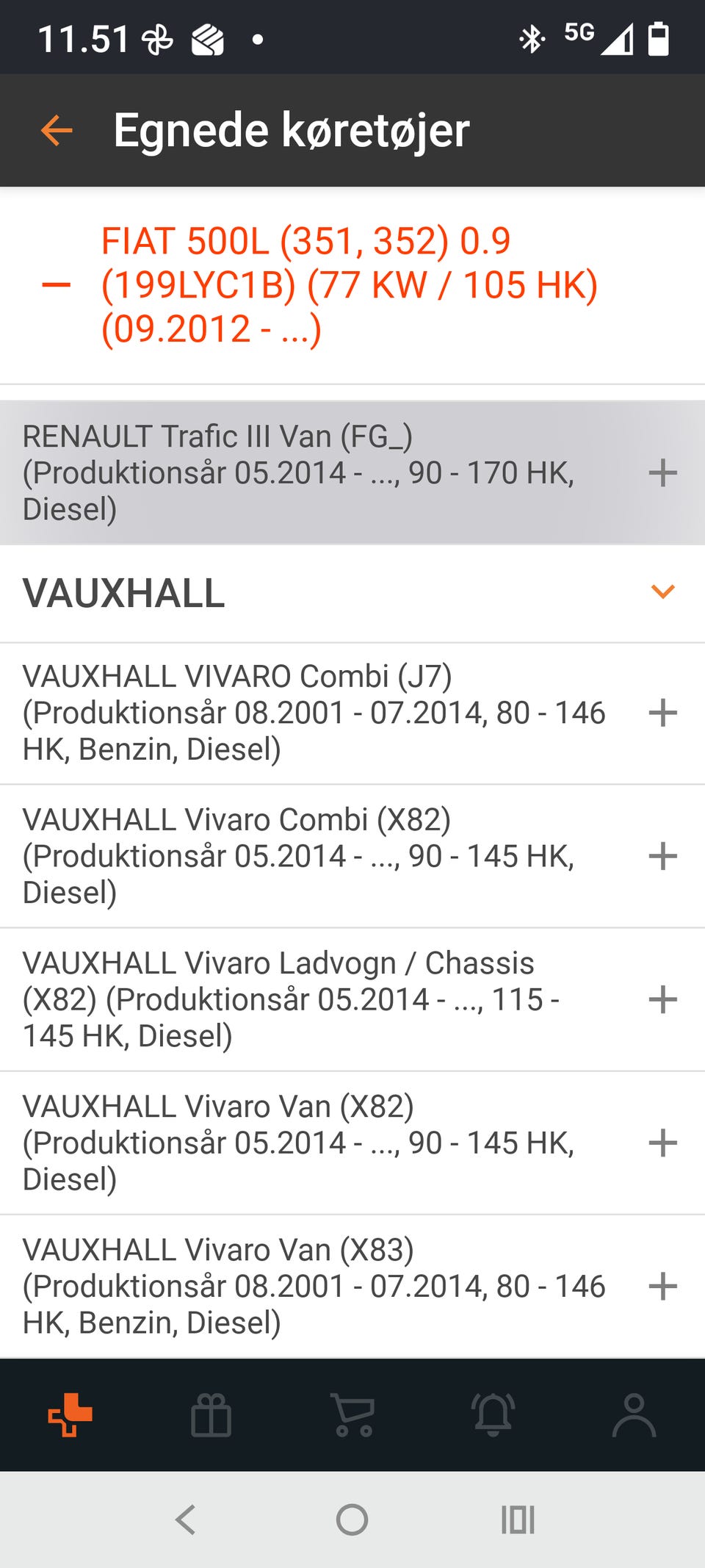This screenshot has width=705, height=1568.
Task: Tap the system home button
Action: [352, 1520]
